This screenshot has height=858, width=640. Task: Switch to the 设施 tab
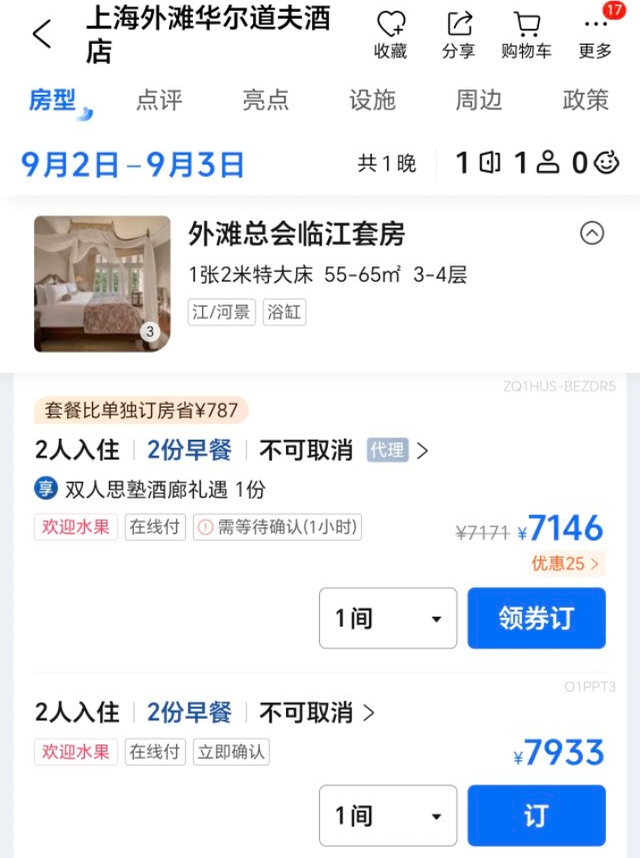(x=372, y=100)
